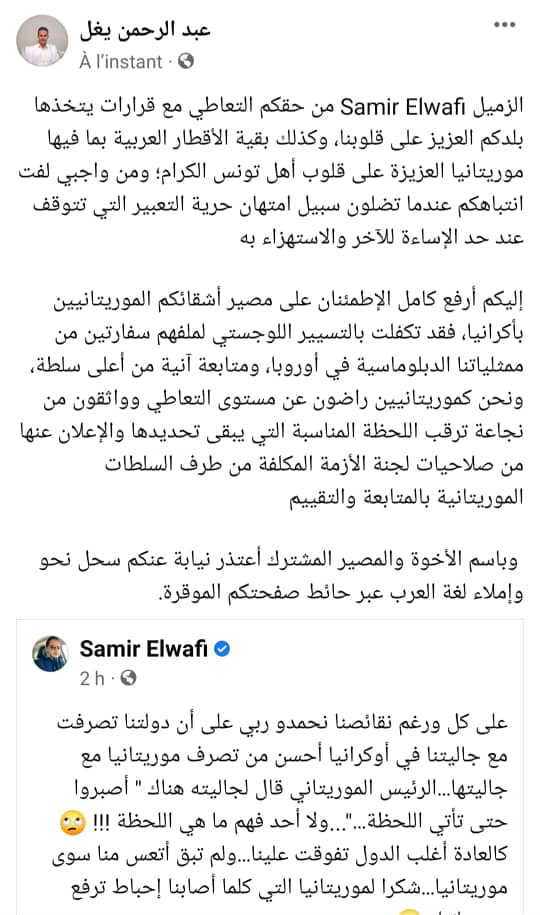The width and height of the screenshot is (540, 915).
Task: Open the post's three-dot options menu
Action: click(504, 25)
